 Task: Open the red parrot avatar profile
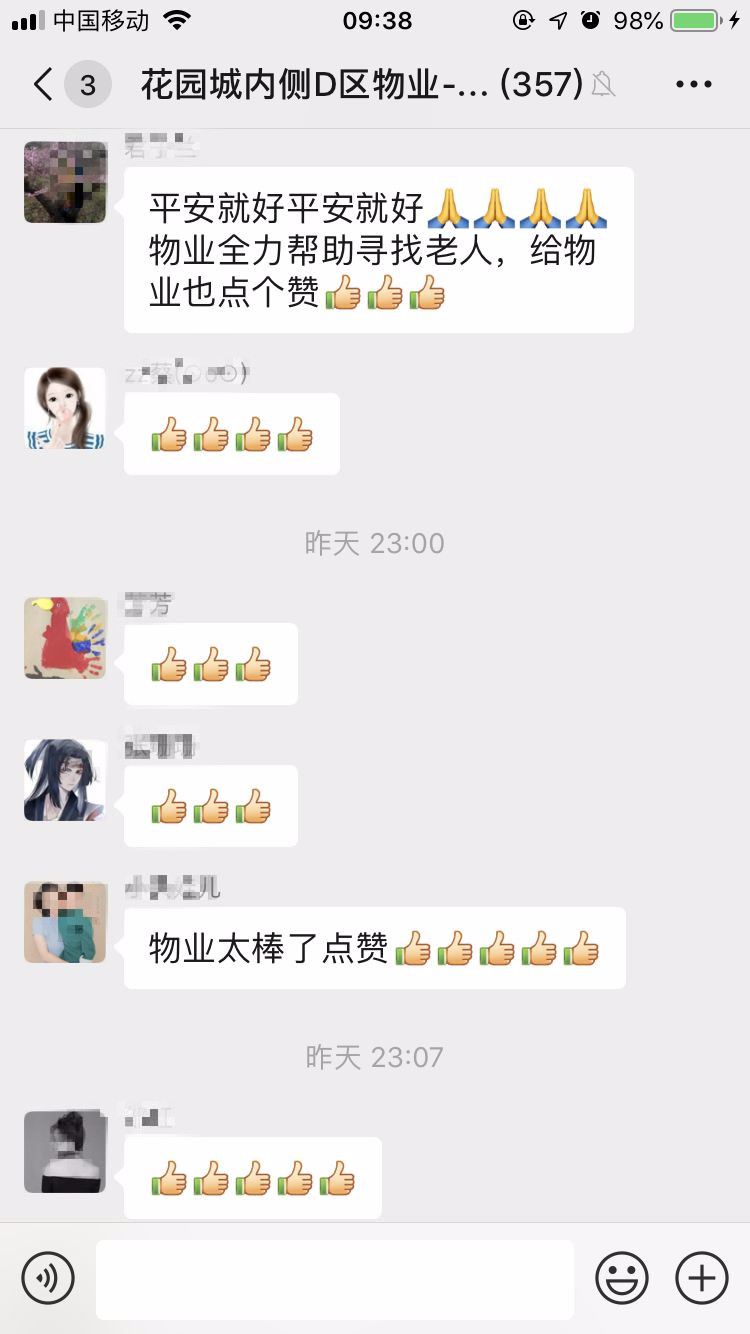65,638
